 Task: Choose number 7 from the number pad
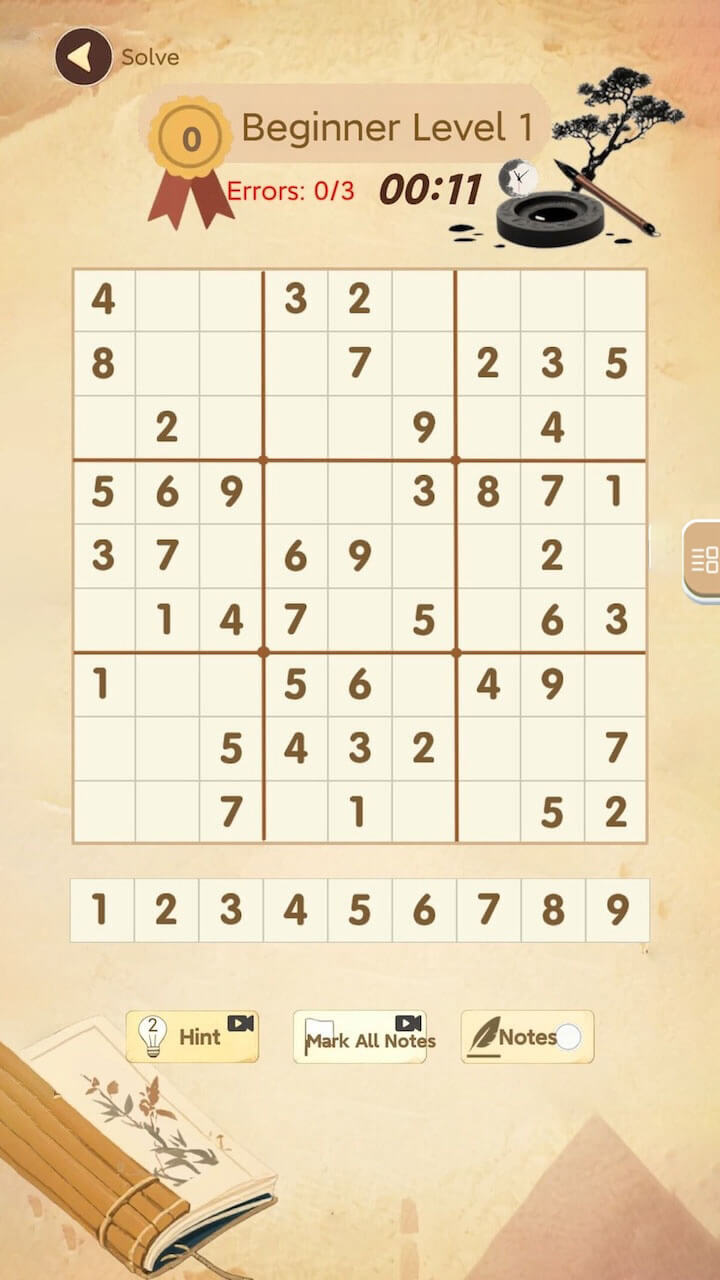(x=489, y=910)
